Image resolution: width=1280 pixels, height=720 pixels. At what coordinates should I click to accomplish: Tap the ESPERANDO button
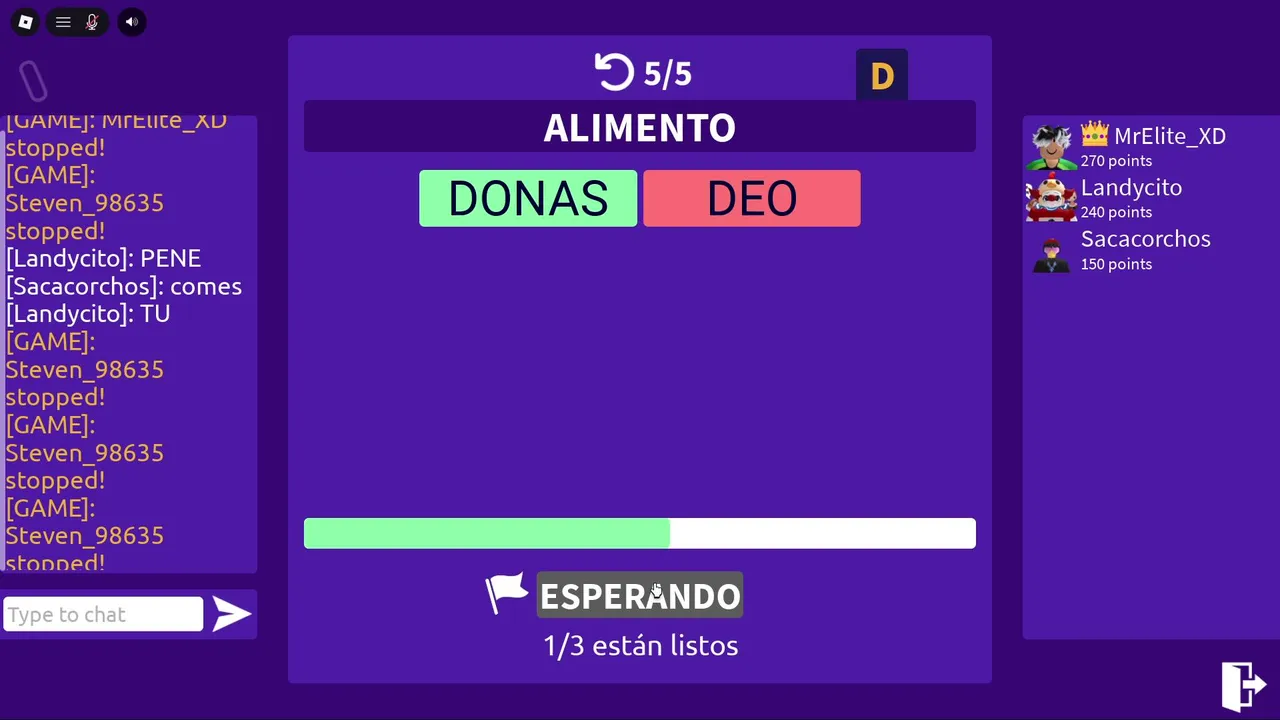pos(640,596)
